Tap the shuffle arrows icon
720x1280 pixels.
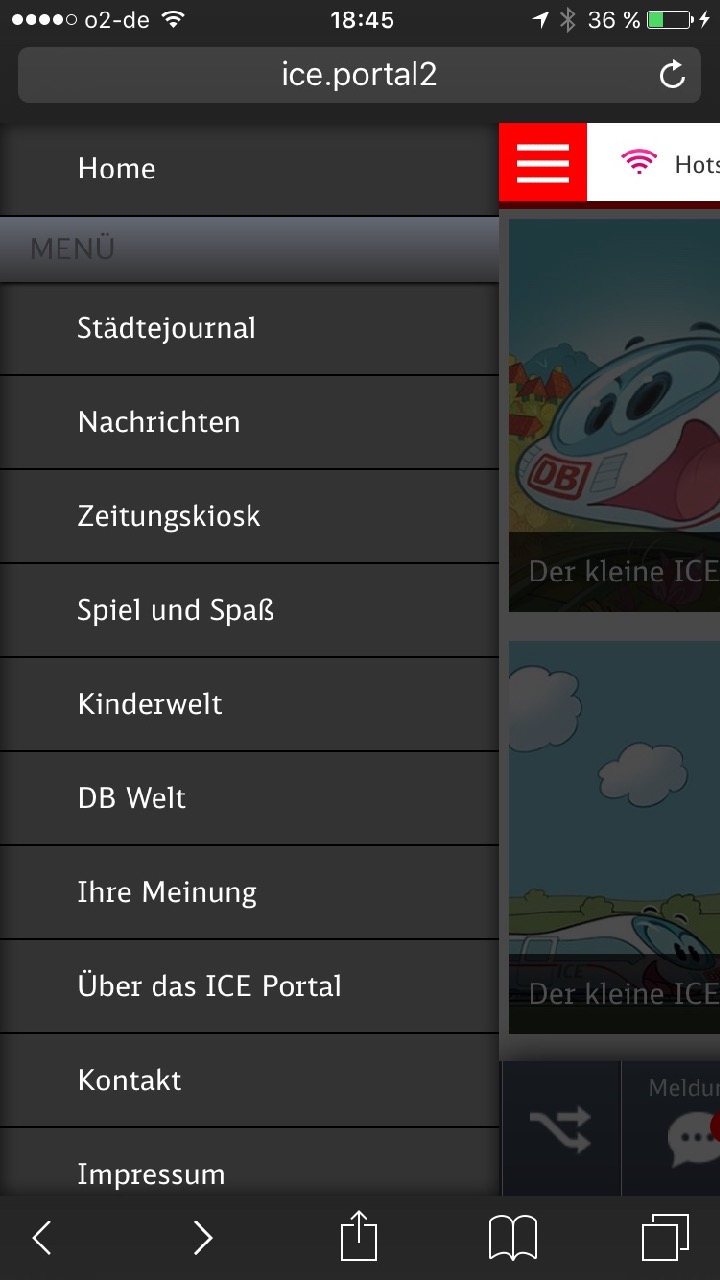(560, 1130)
